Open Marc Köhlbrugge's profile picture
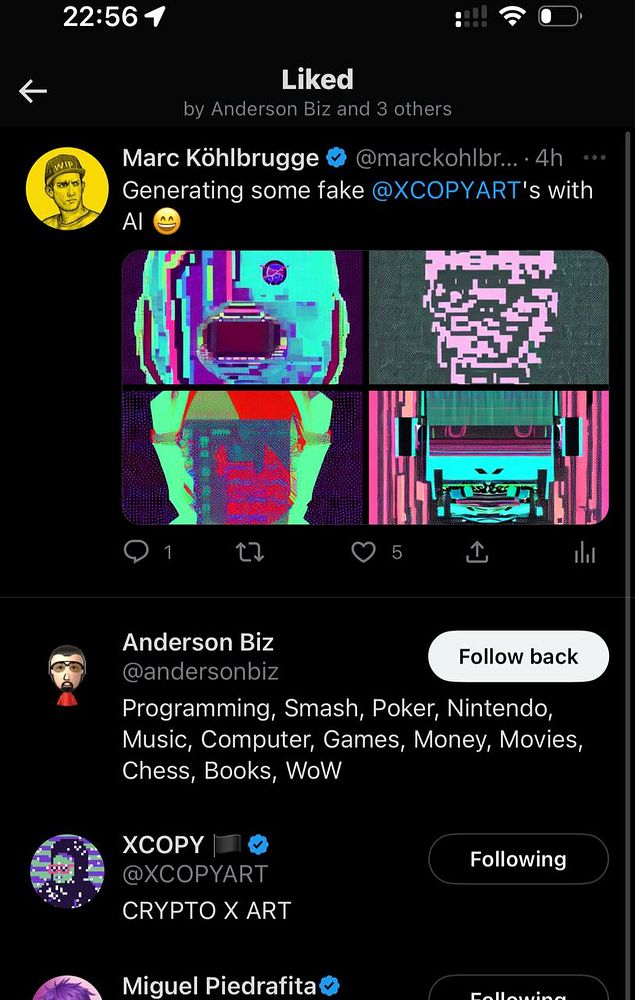Viewport: 635px width, 1000px height. (67, 188)
